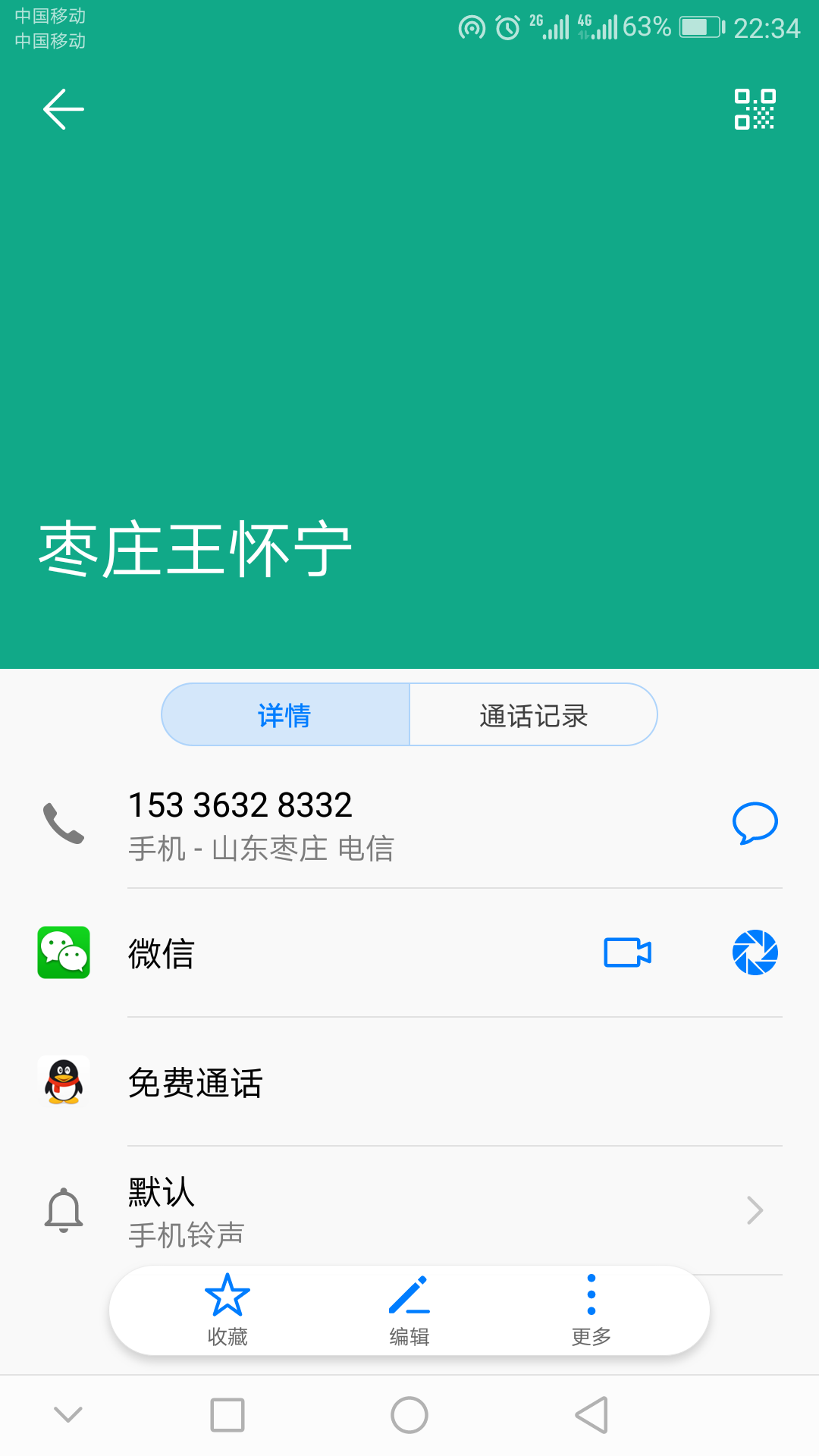The height and width of the screenshot is (1456, 819).
Task: Go back using the top arrow
Action: click(x=64, y=109)
